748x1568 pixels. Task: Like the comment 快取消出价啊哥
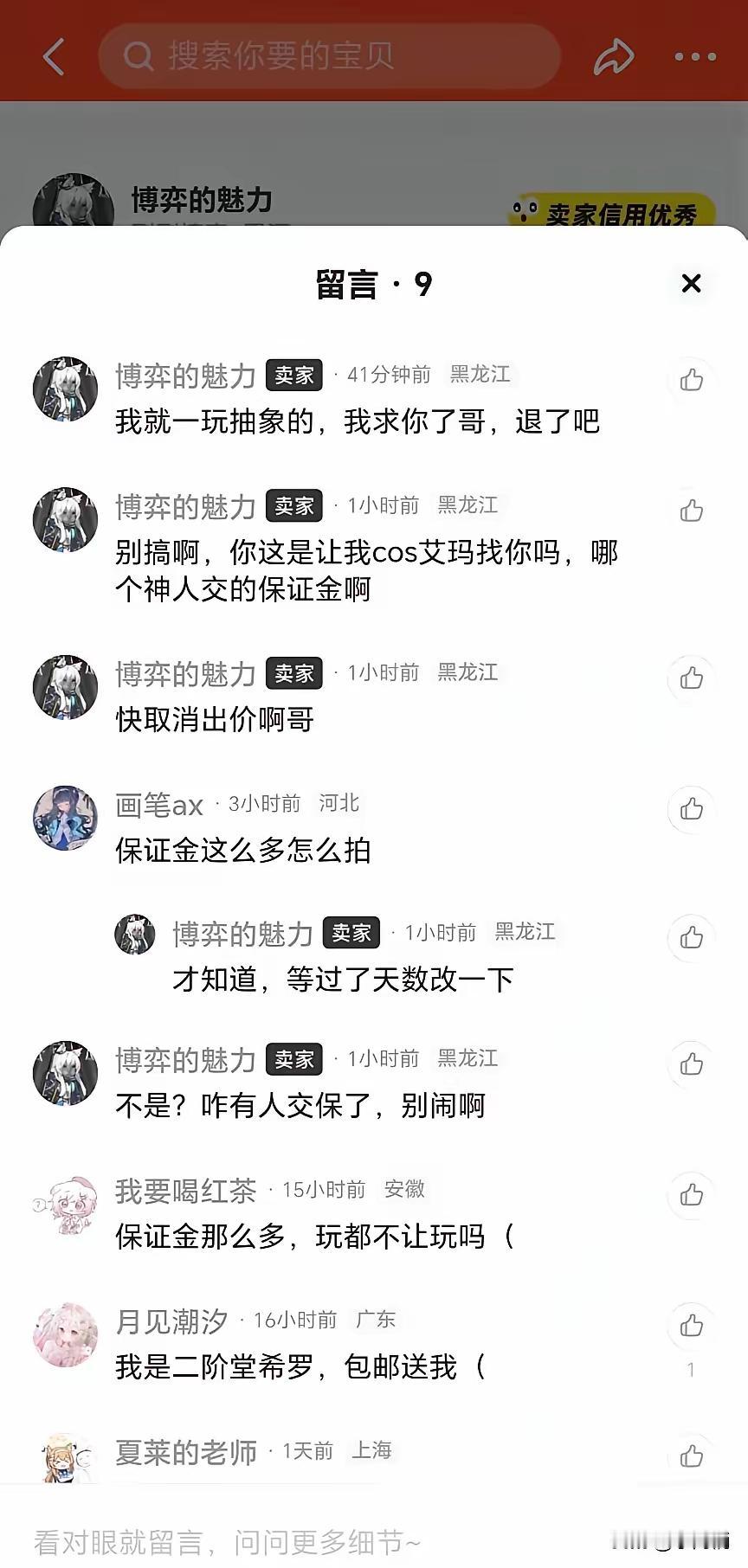point(691,678)
